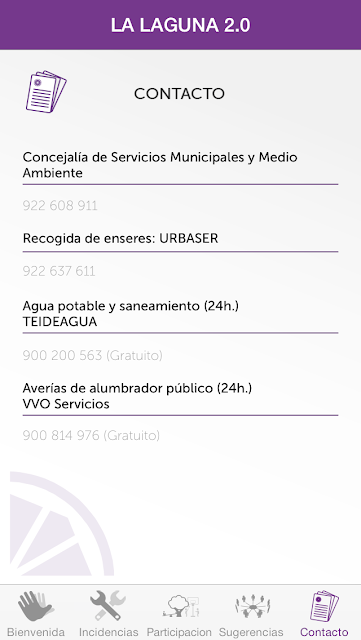
Task: Go to the Participacion tab
Action: [179, 612]
